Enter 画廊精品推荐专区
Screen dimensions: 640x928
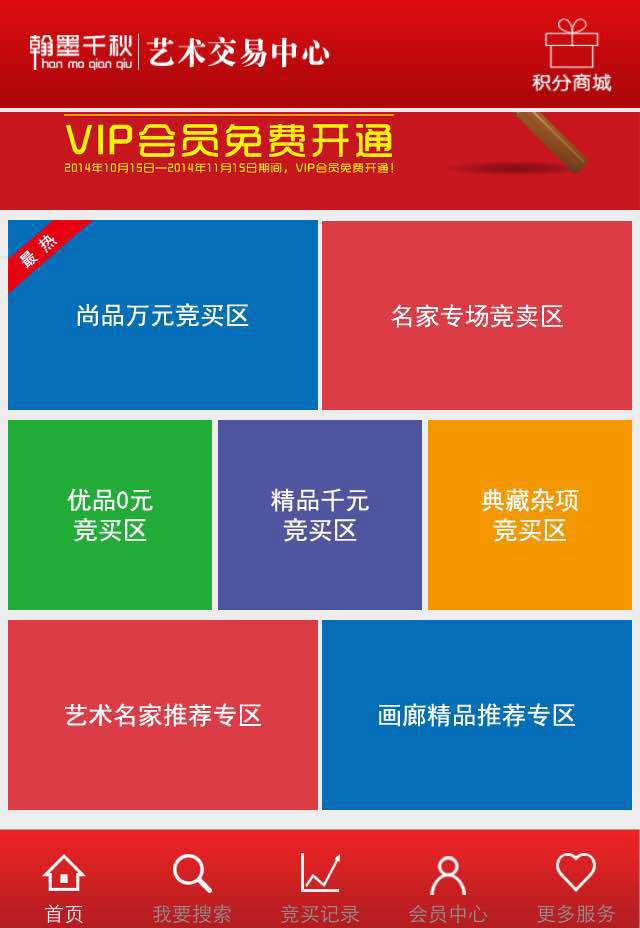pyautogui.click(x=477, y=715)
